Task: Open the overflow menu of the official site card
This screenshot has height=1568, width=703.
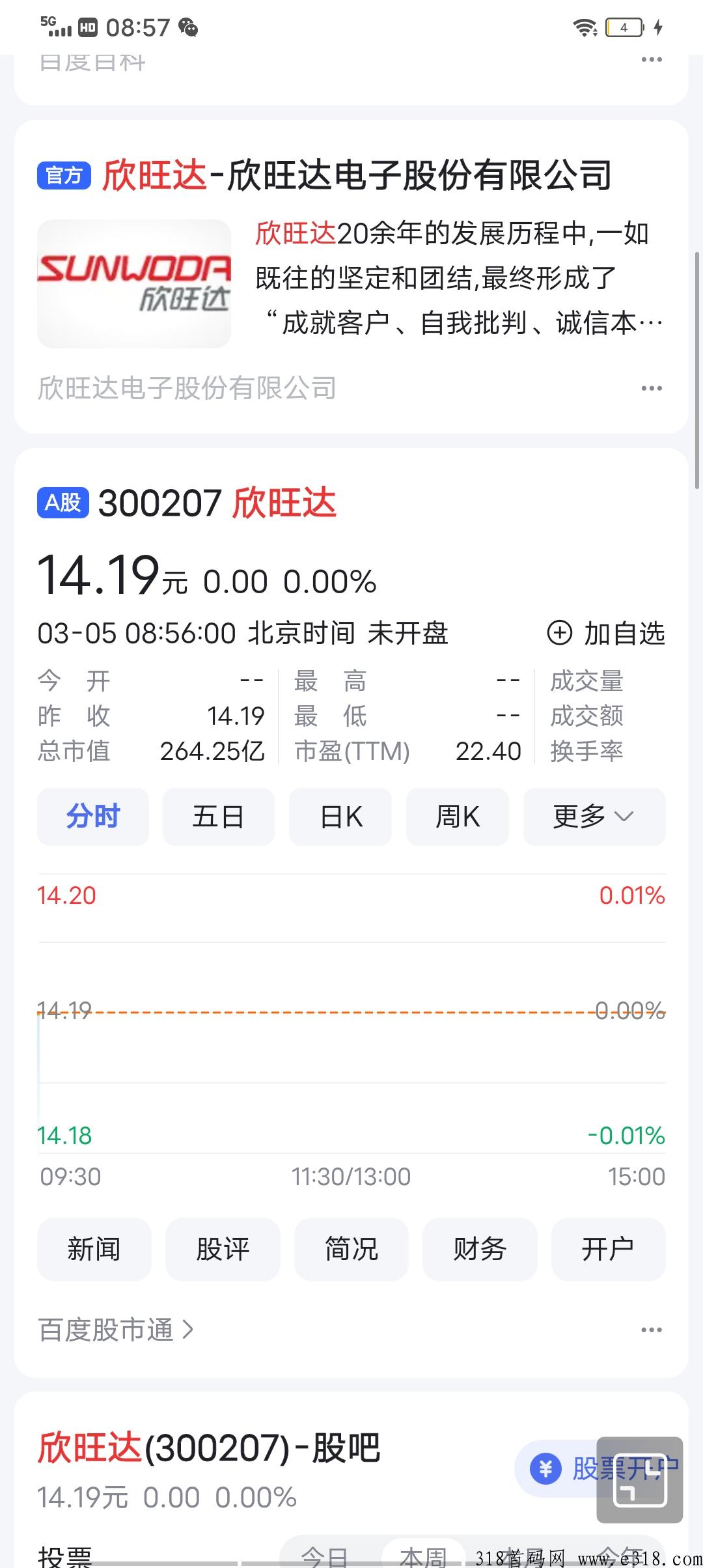Action: coord(652,389)
